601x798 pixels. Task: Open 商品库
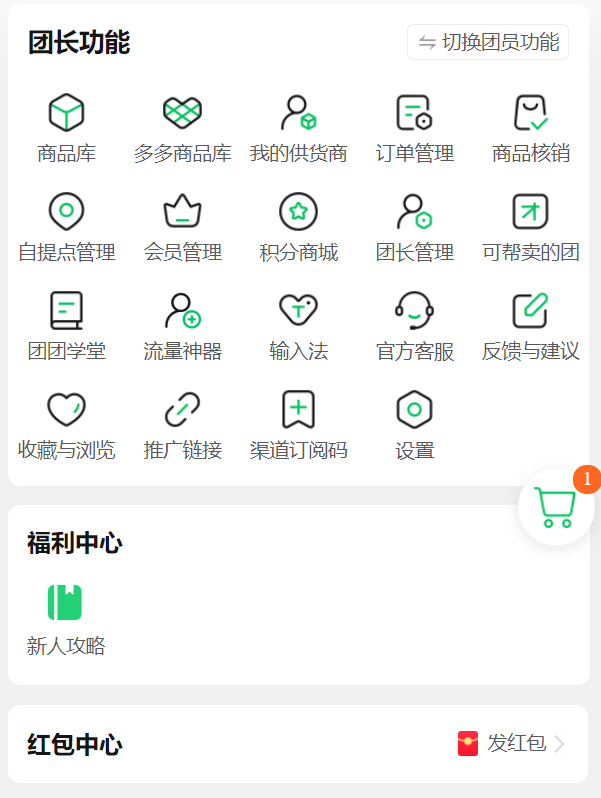pos(66,127)
